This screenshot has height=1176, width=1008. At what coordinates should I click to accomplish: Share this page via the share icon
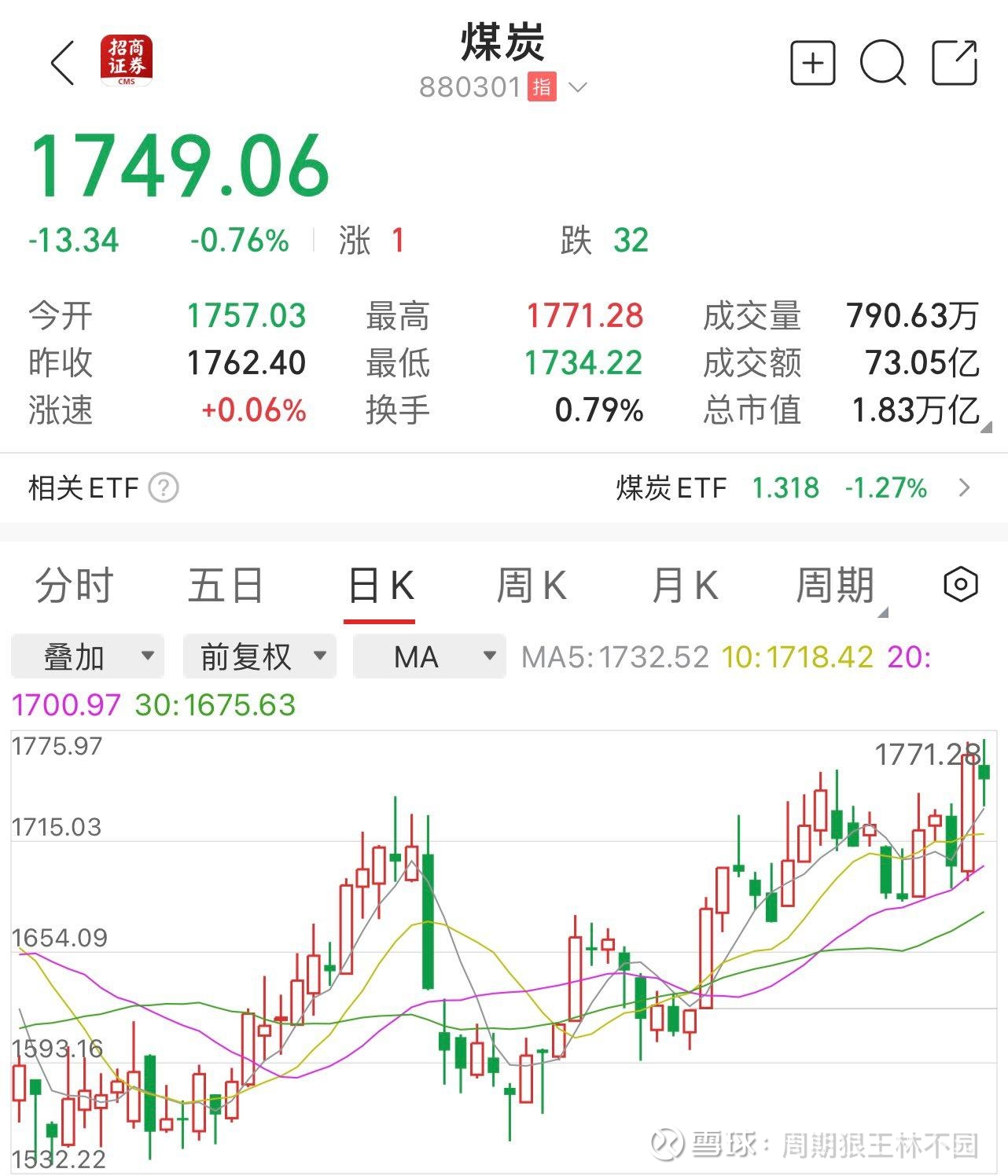coord(955,63)
